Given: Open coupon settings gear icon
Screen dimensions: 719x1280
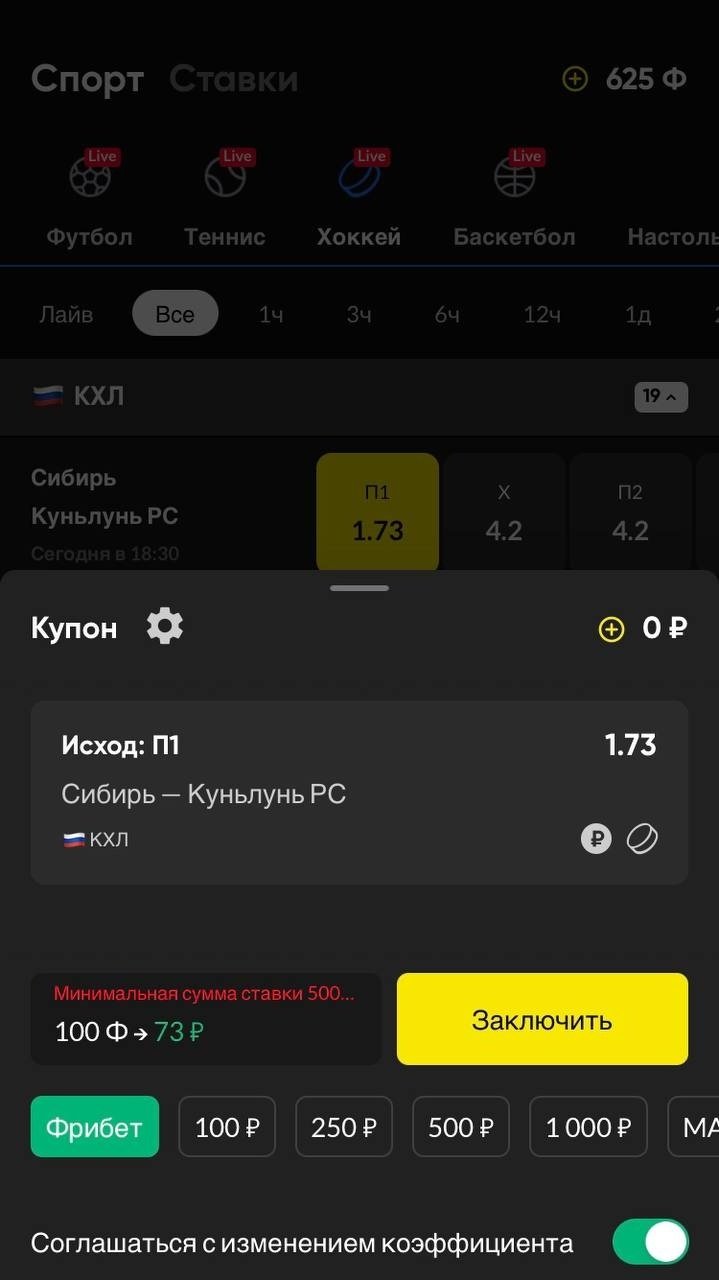Looking at the screenshot, I should pos(165,626).
